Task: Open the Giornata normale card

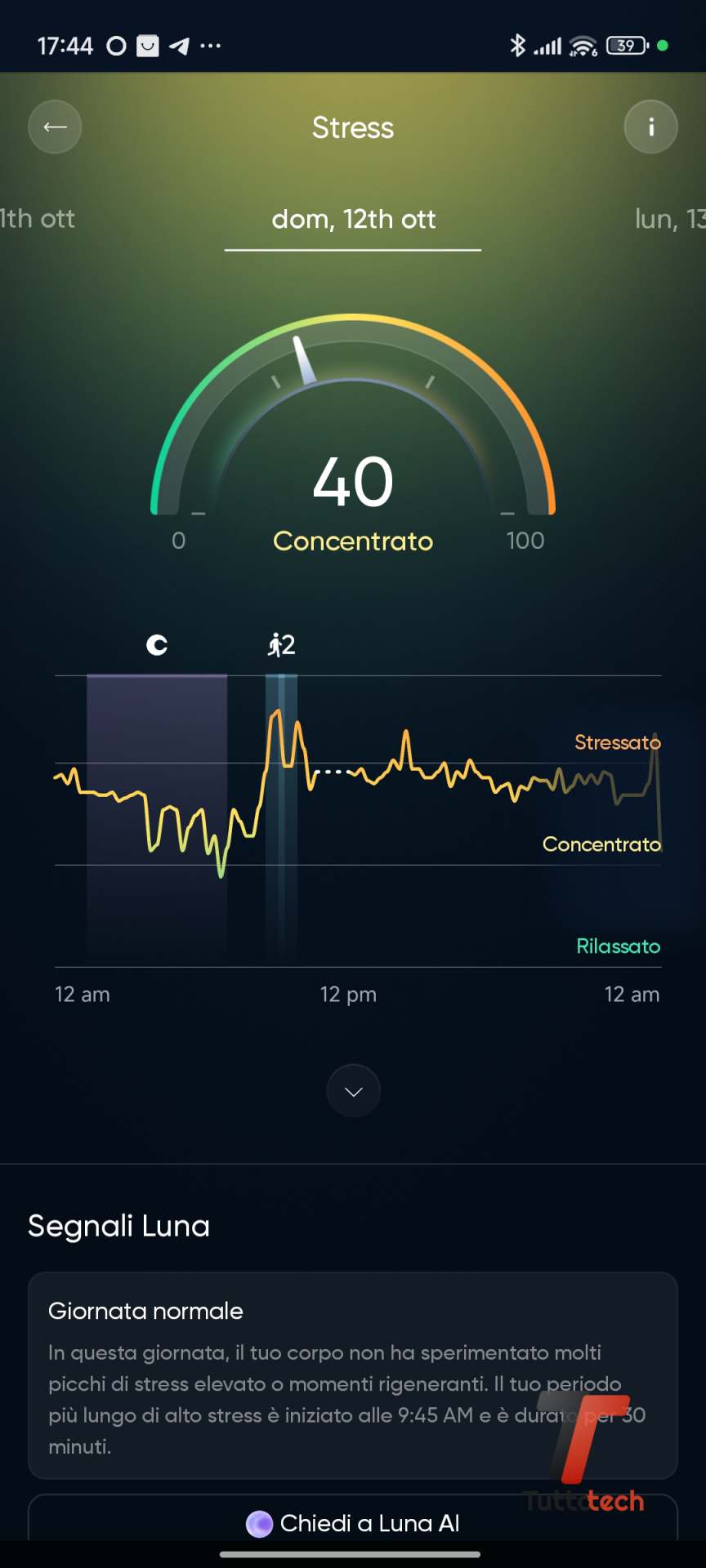Action: [x=353, y=1375]
